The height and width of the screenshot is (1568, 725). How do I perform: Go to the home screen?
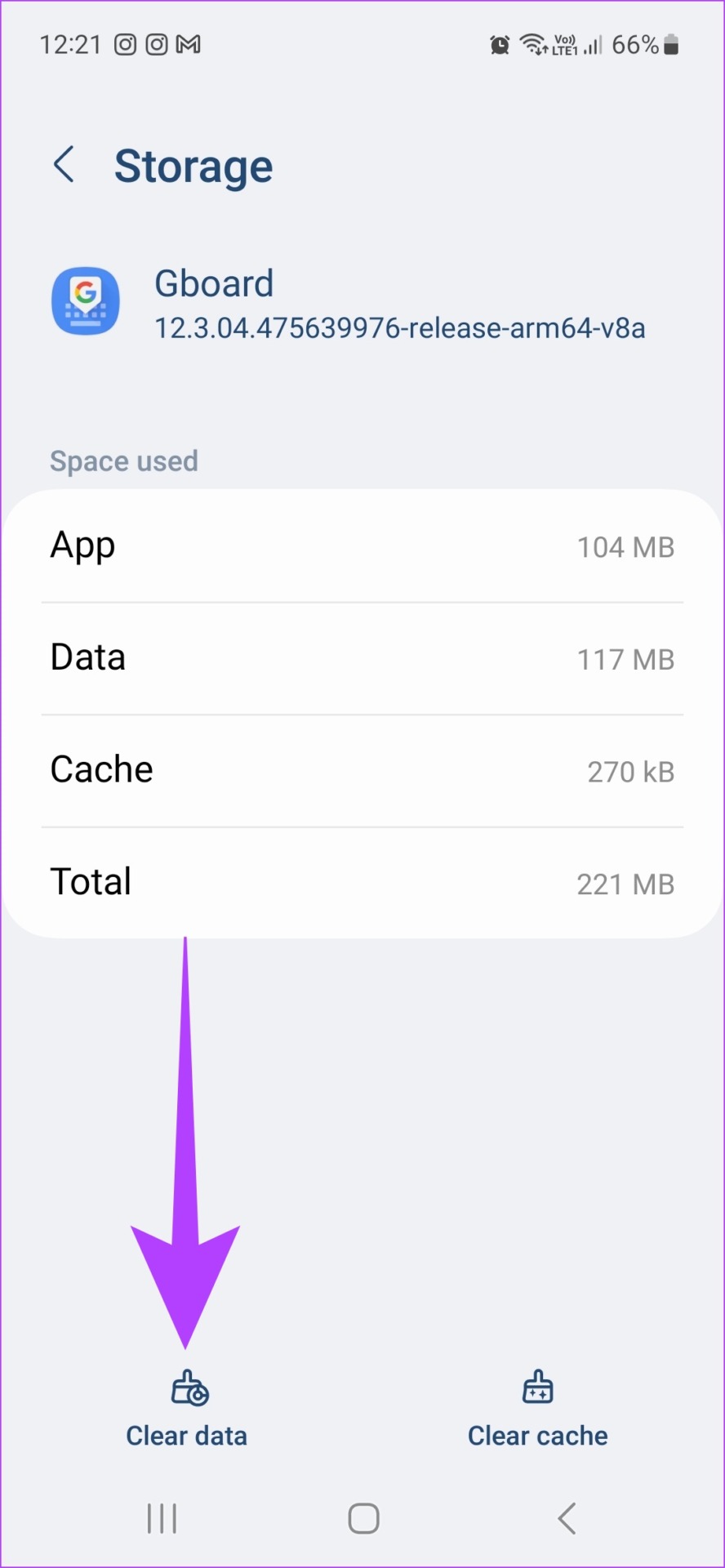tap(363, 1518)
